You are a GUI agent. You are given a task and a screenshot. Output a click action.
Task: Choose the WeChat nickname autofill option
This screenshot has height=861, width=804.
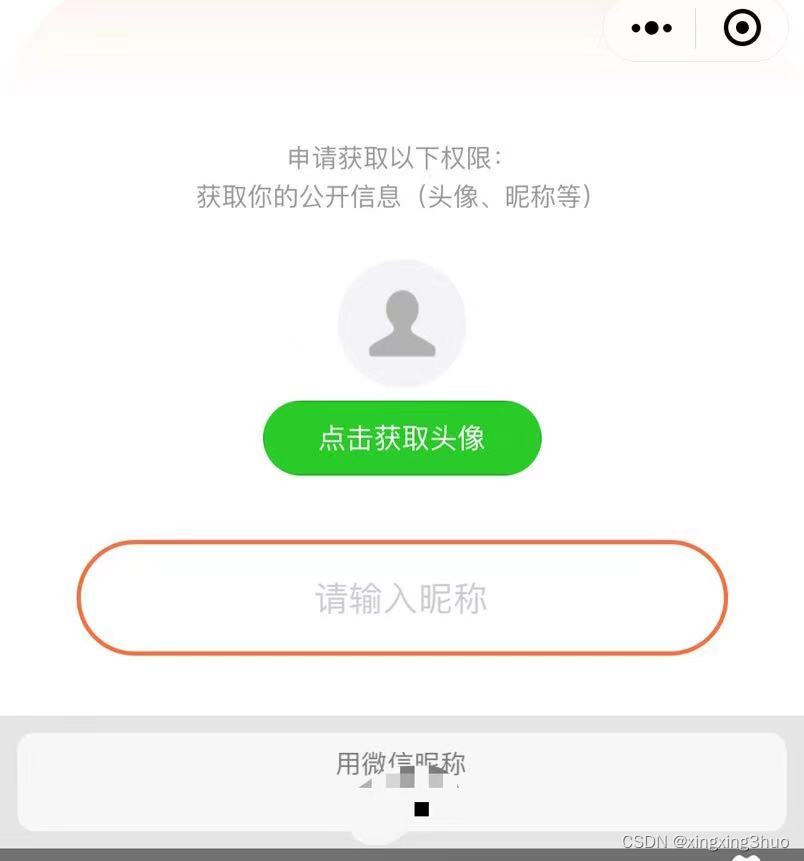402,763
